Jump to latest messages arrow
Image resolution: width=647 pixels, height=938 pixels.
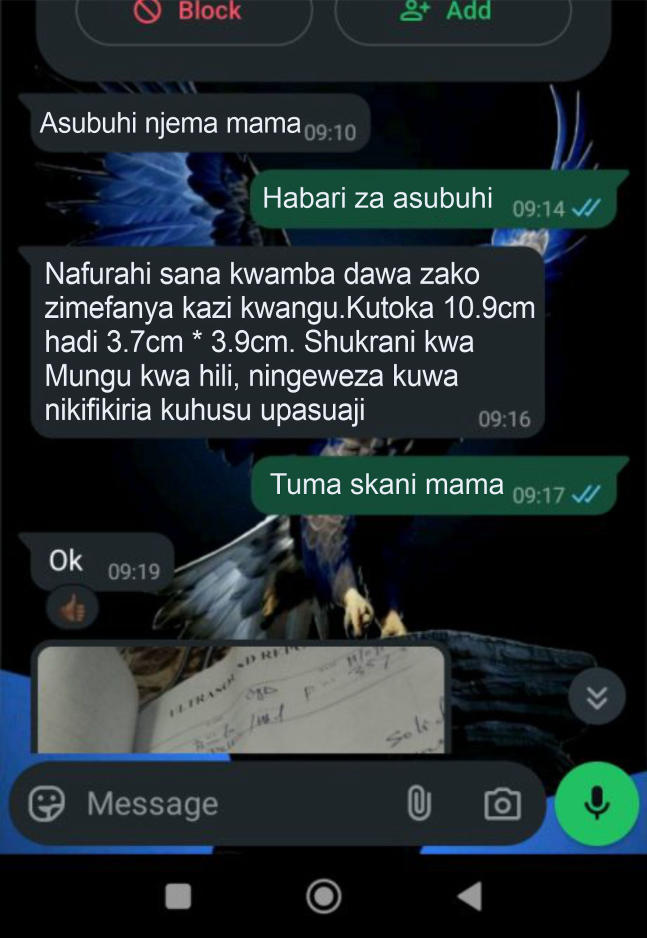click(597, 697)
